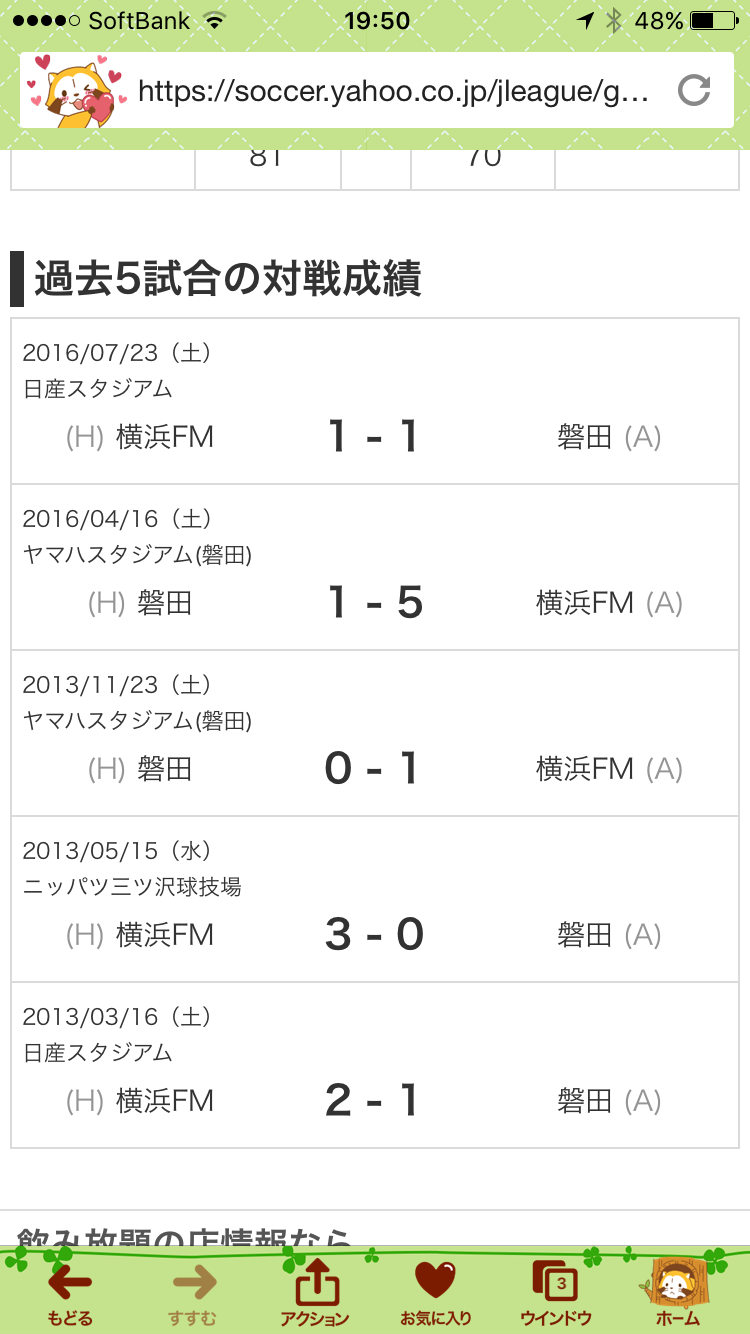The image size is (750, 1334).
Task: Go to the ホーム home page
Action: click(678, 1294)
